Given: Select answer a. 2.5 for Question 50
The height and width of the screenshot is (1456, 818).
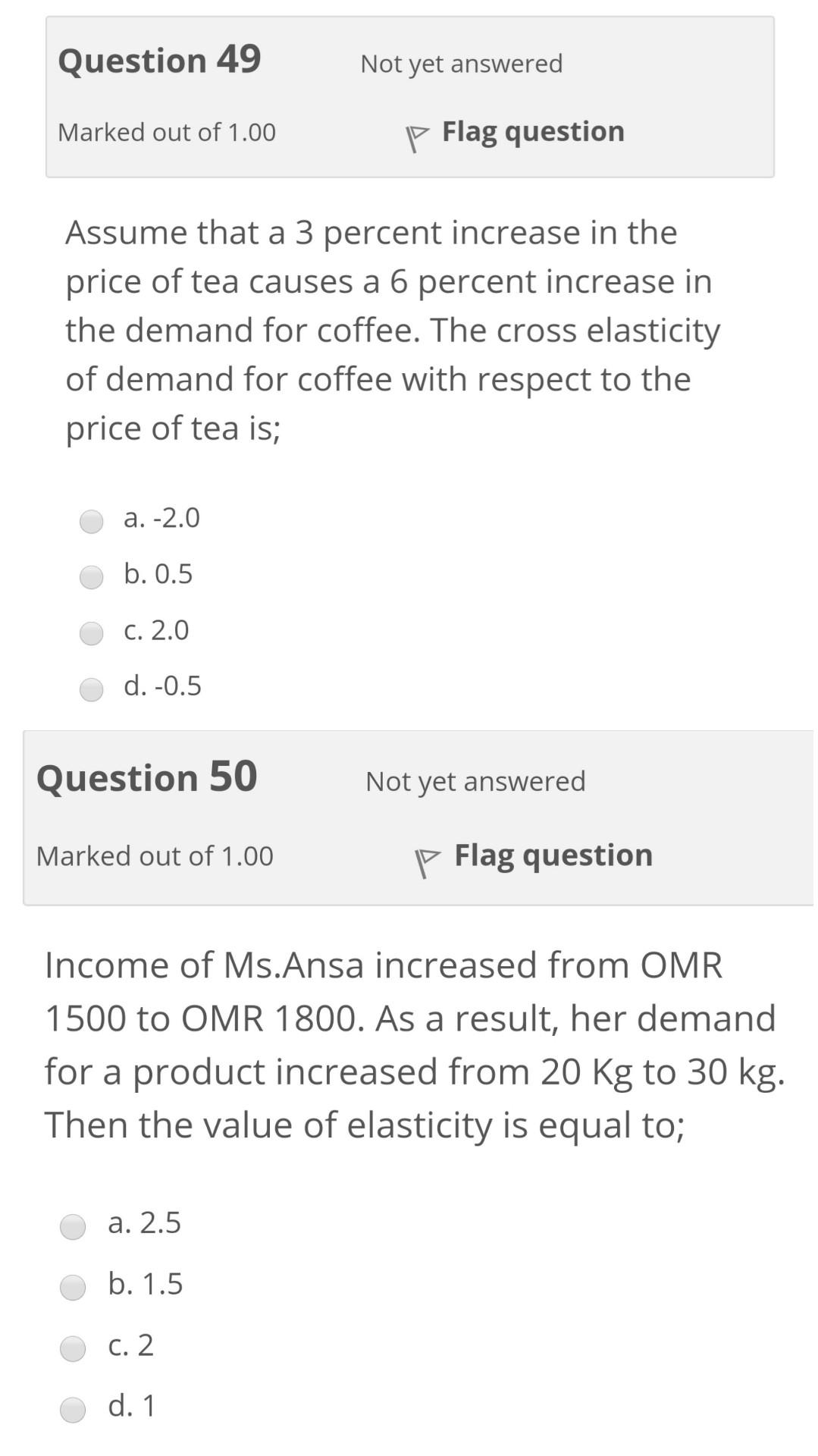Looking at the screenshot, I should pyautogui.click(x=73, y=1226).
